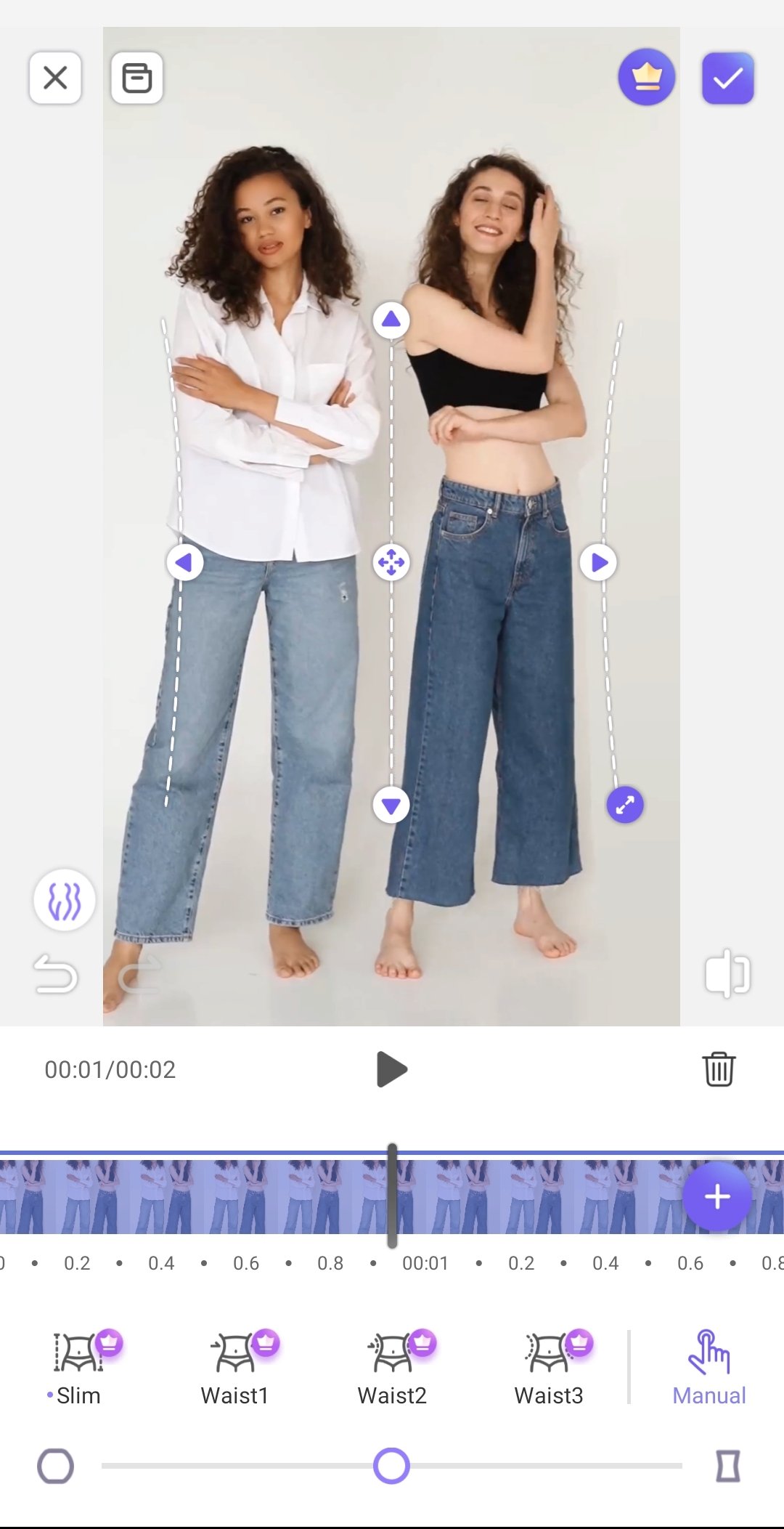Screen dimensions: 784x1529
Task: Tap the intensity slider handle
Action: click(x=391, y=1466)
